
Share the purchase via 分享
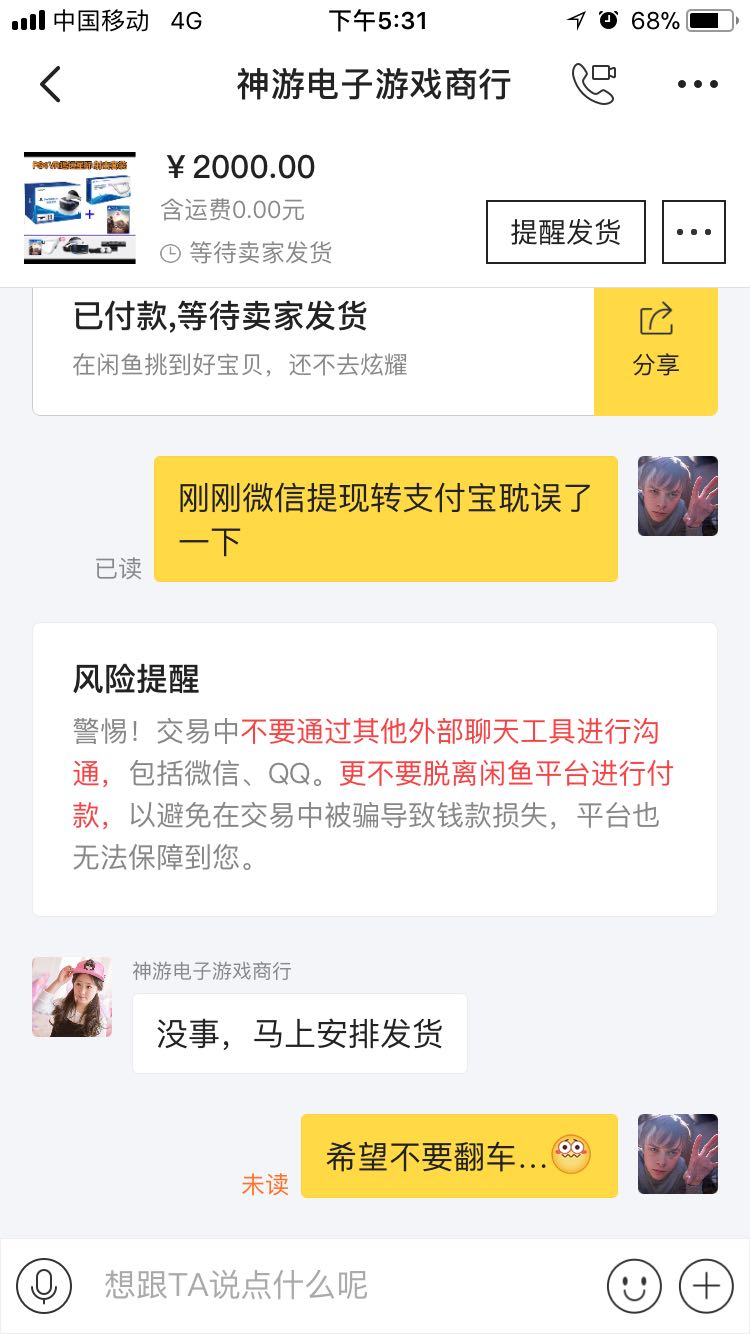(x=655, y=340)
